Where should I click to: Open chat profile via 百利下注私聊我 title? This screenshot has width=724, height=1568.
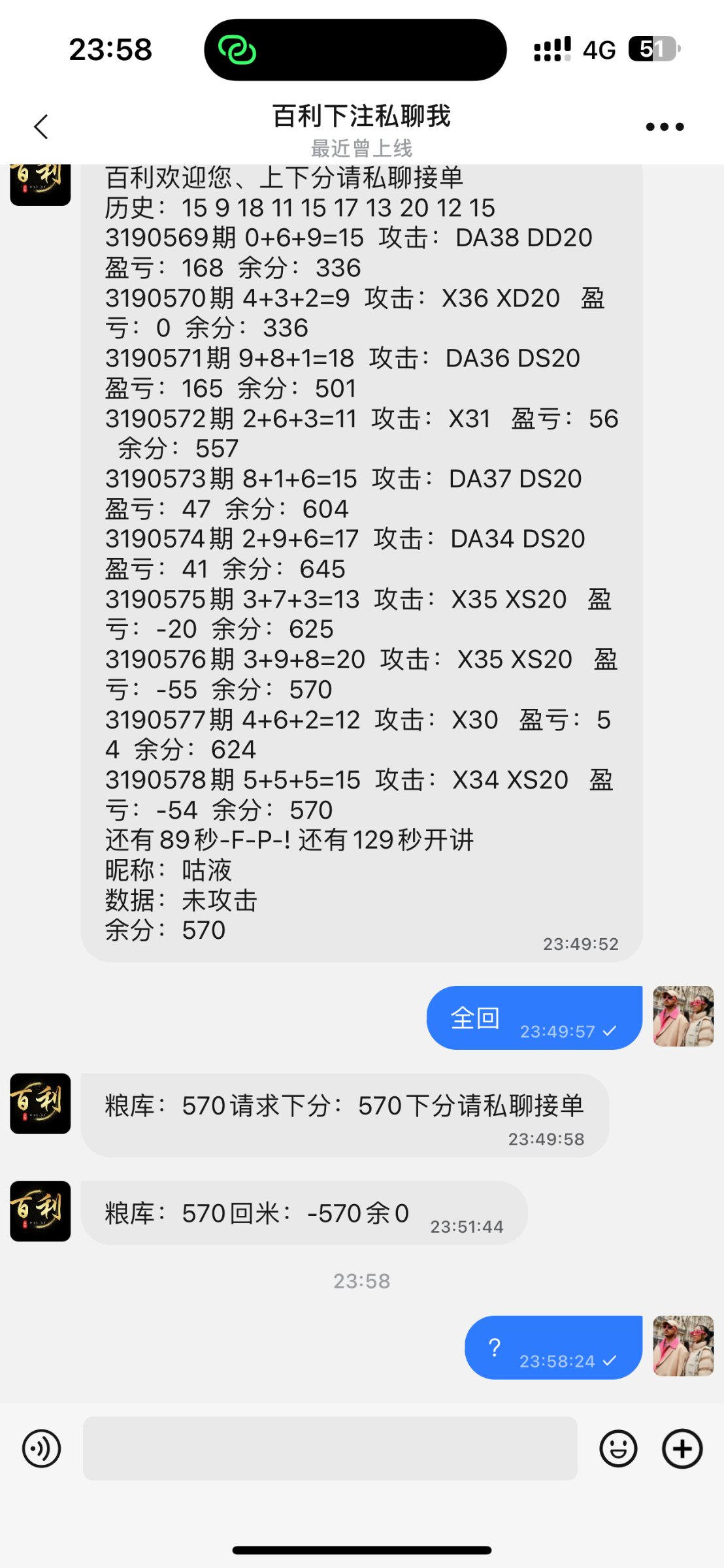362,116
